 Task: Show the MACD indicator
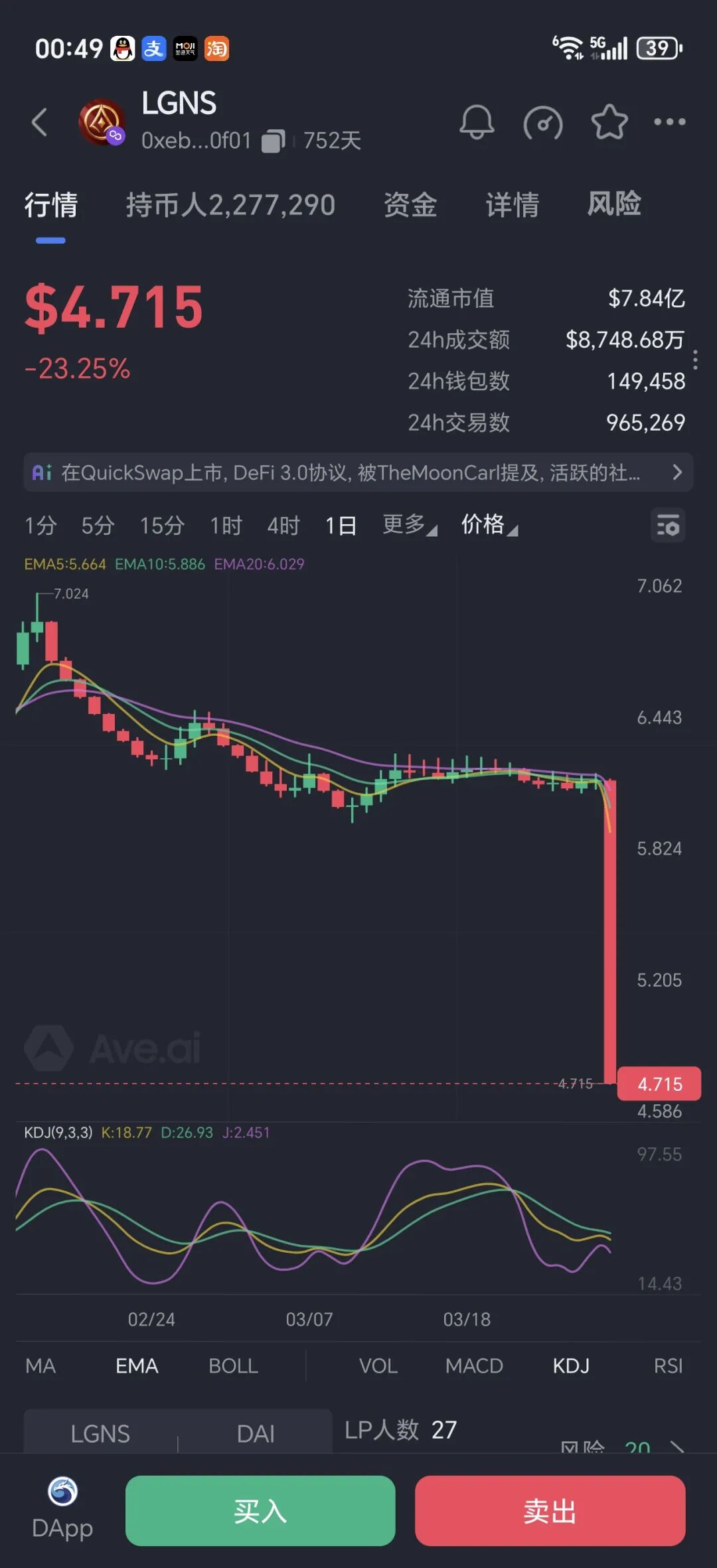474,1366
